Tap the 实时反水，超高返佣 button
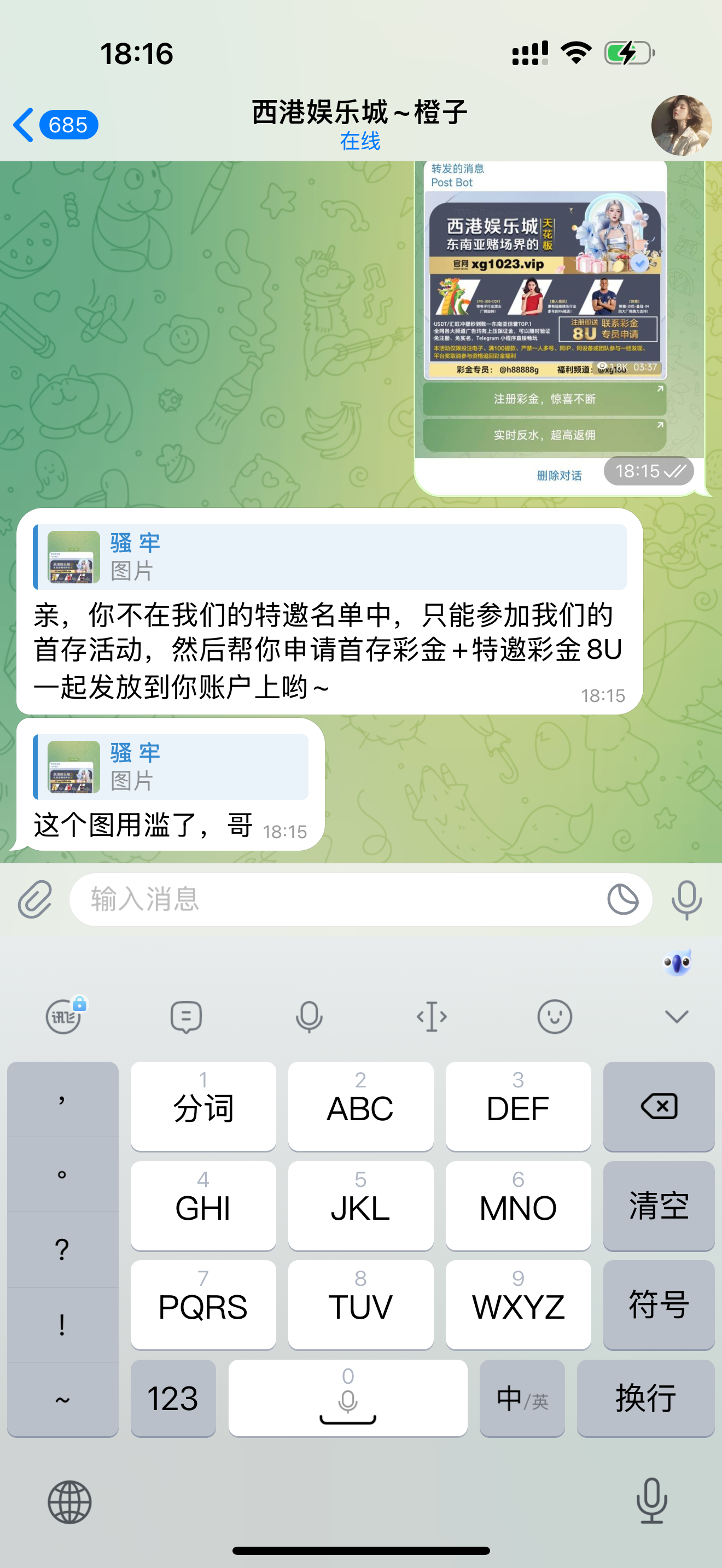722x1568 pixels. coord(544,435)
